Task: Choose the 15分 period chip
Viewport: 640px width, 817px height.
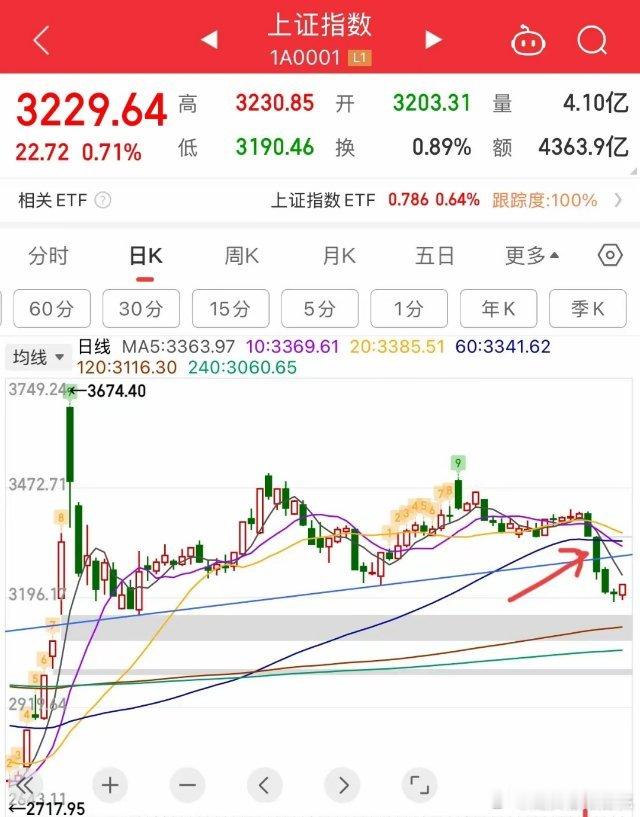Action: (229, 309)
